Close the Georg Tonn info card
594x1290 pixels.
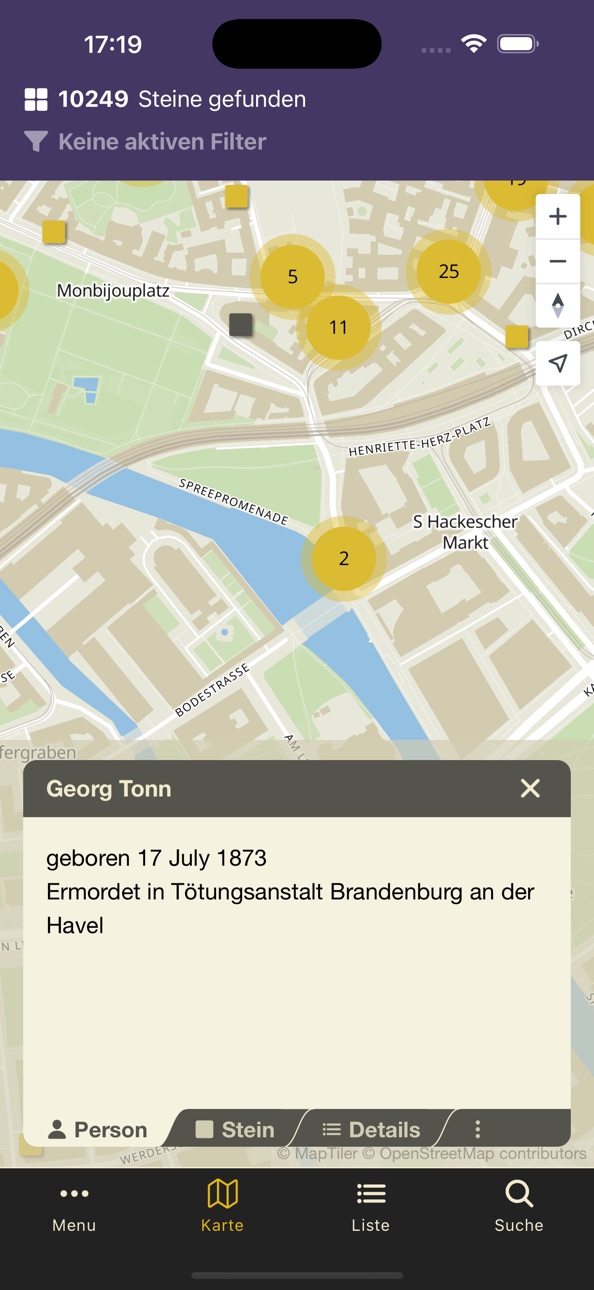pyautogui.click(x=530, y=789)
